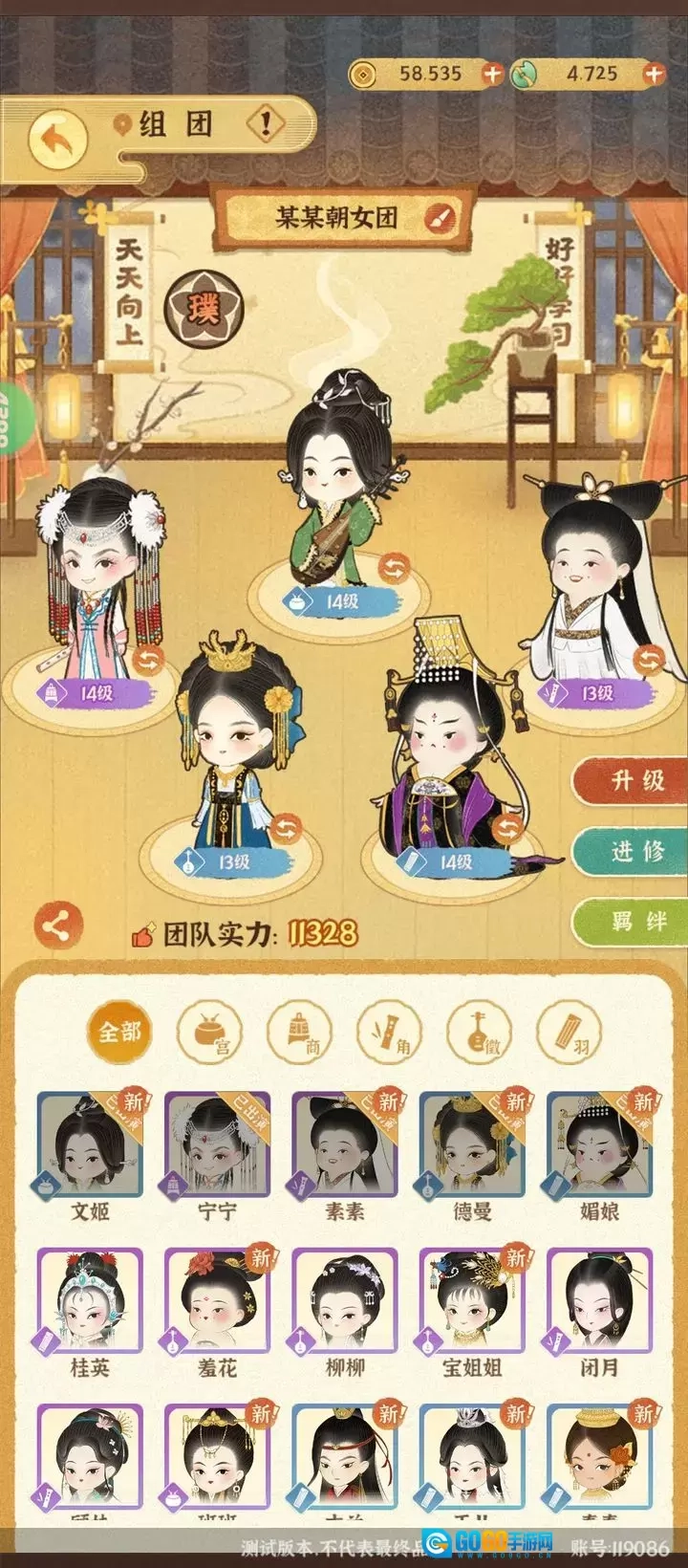Filter characters by 羽 type

570,1033
